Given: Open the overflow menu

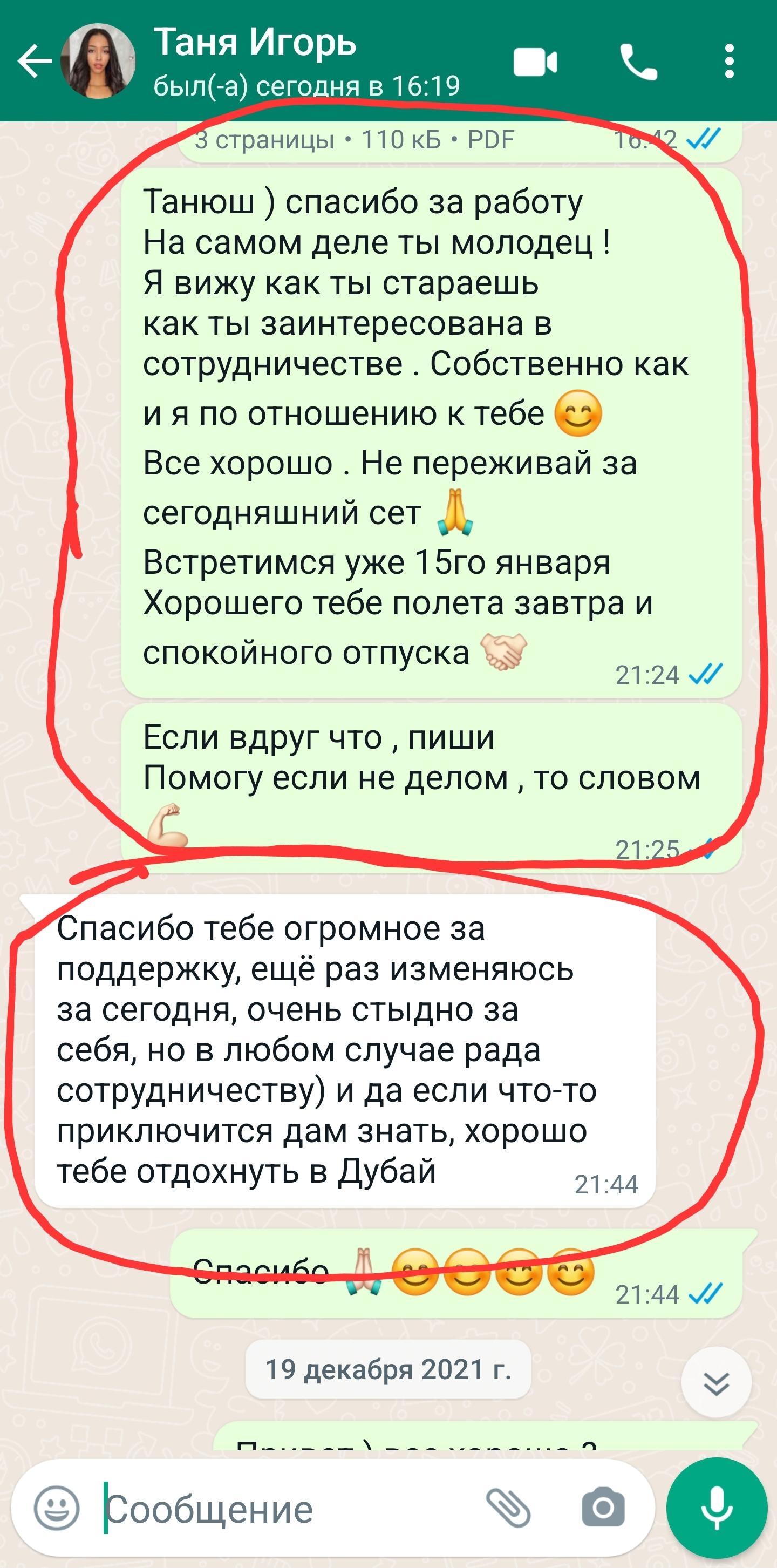Looking at the screenshot, I should coord(729,61).
